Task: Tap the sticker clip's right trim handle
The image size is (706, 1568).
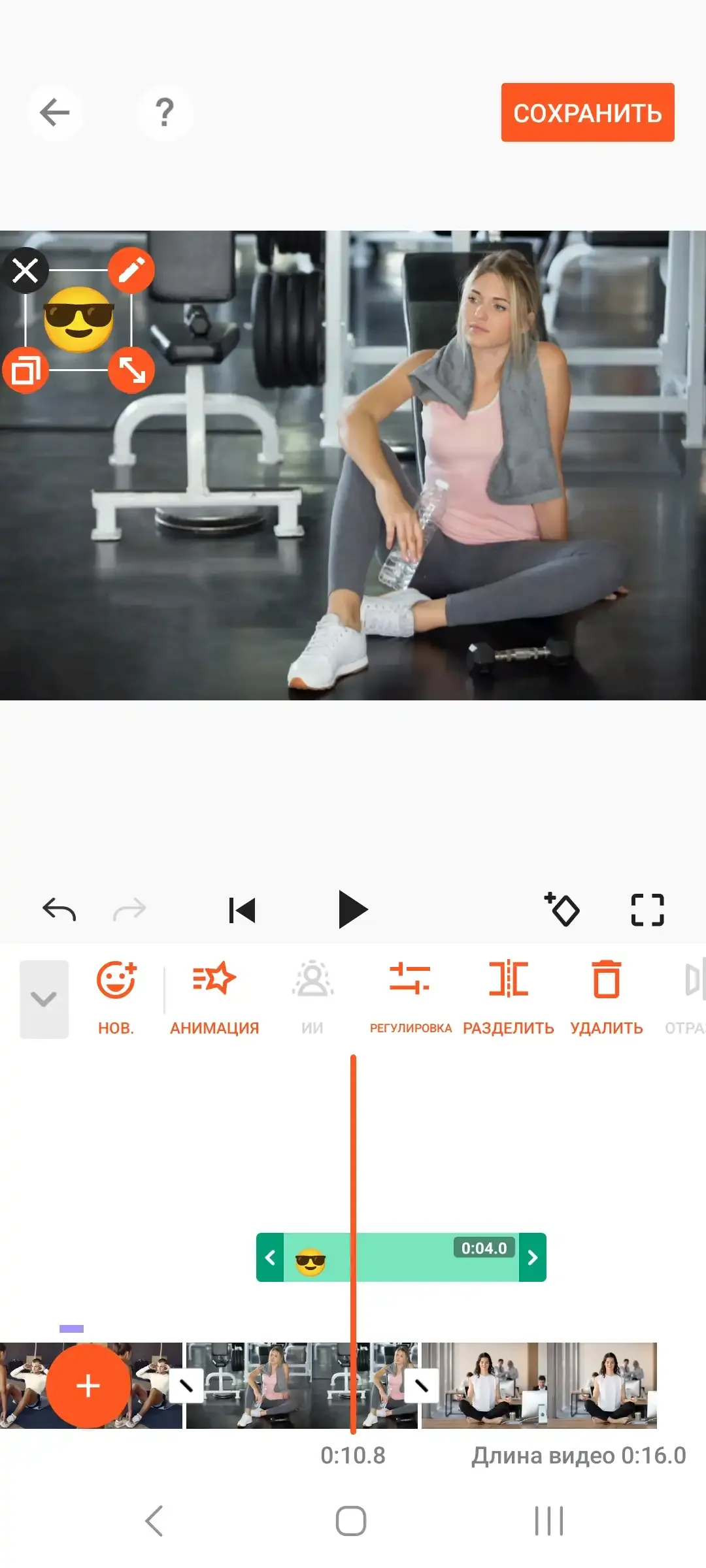Action: click(533, 1258)
